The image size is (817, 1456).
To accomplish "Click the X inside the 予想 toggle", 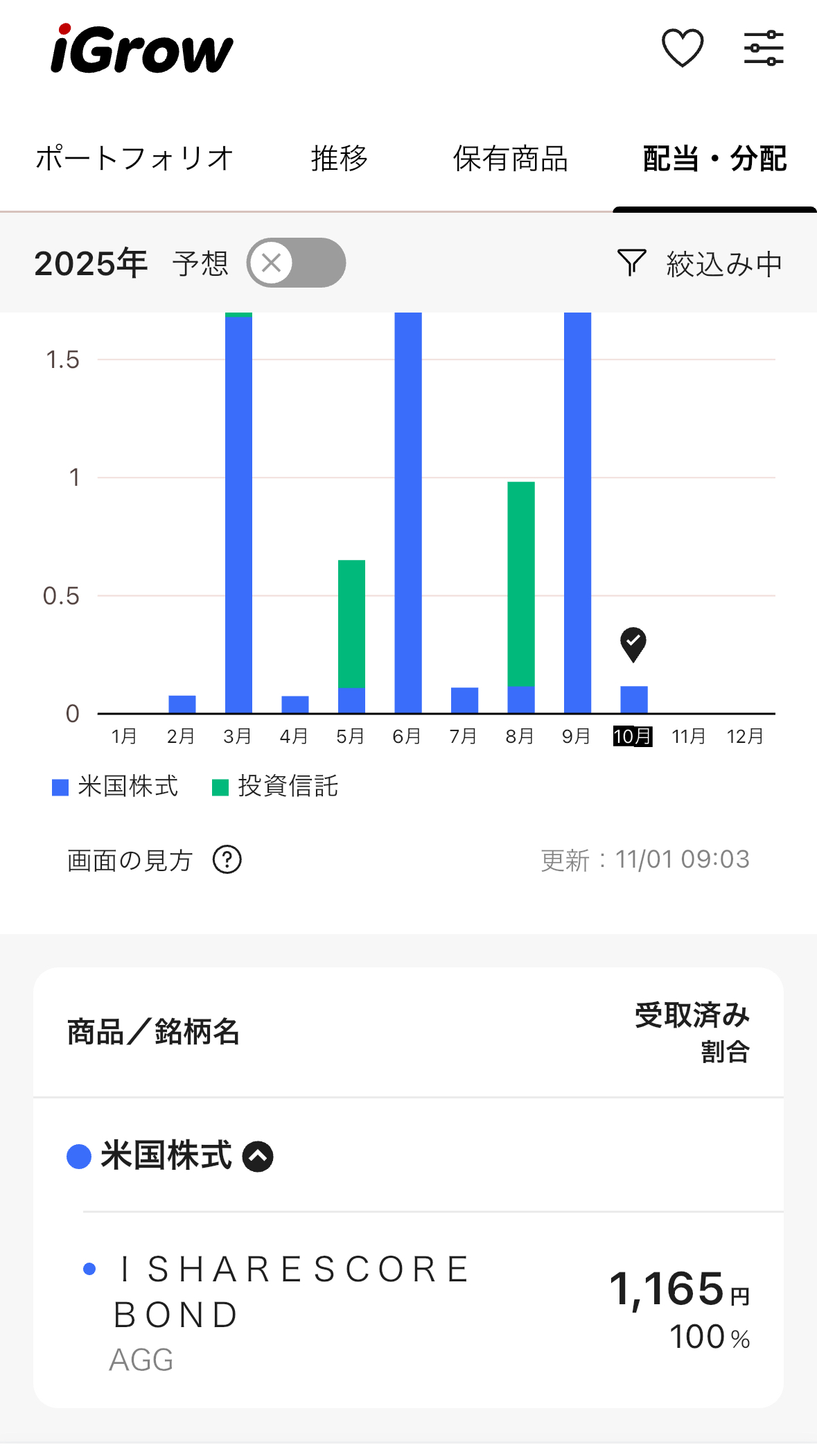I will click(272, 263).
